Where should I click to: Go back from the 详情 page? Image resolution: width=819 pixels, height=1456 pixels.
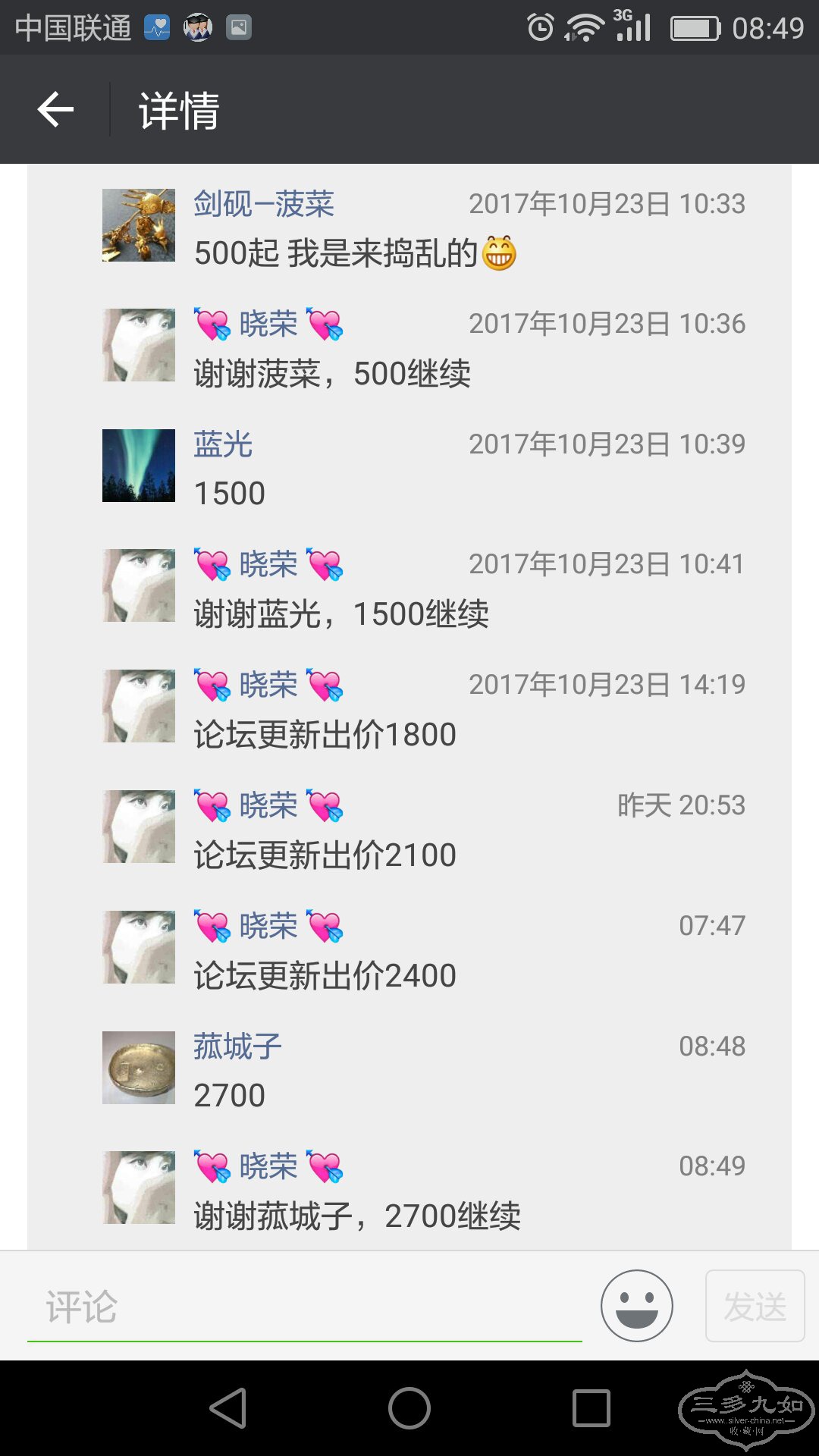pyautogui.click(x=55, y=110)
